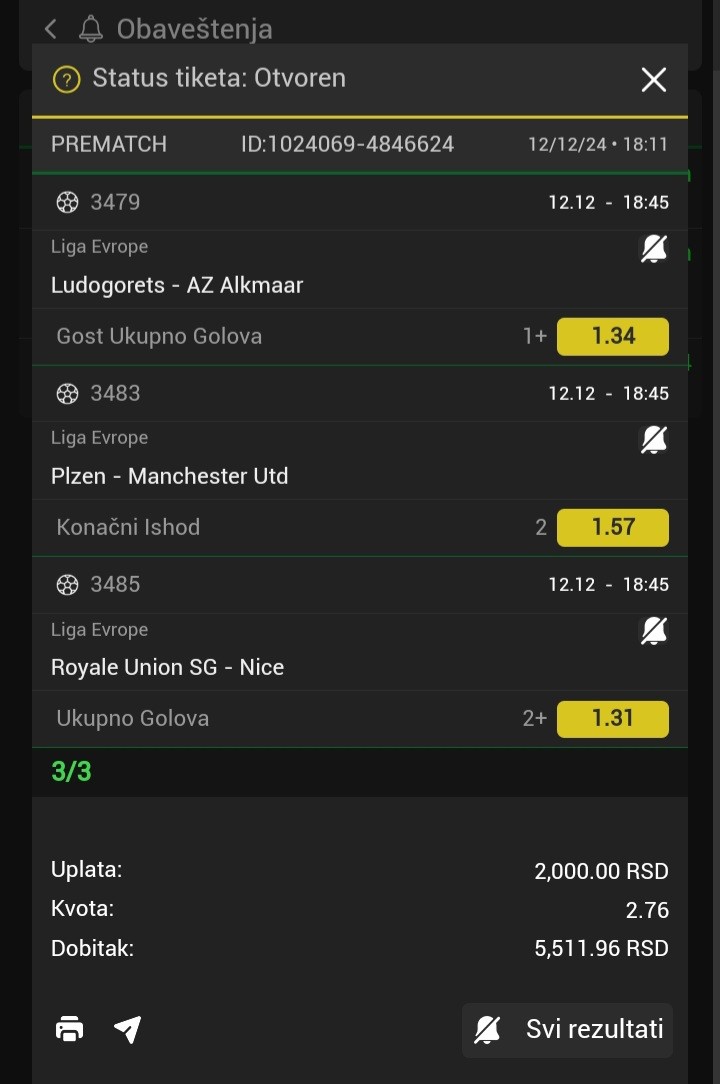Go back from Obaveštenja
Screen dimensions: 720x1084
(x=51, y=29)
